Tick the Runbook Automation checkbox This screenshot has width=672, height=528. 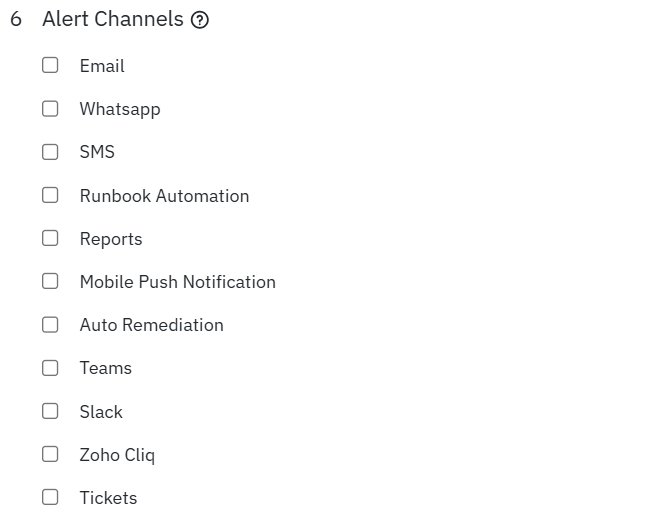pyautogui.click(x=50, y=196)
